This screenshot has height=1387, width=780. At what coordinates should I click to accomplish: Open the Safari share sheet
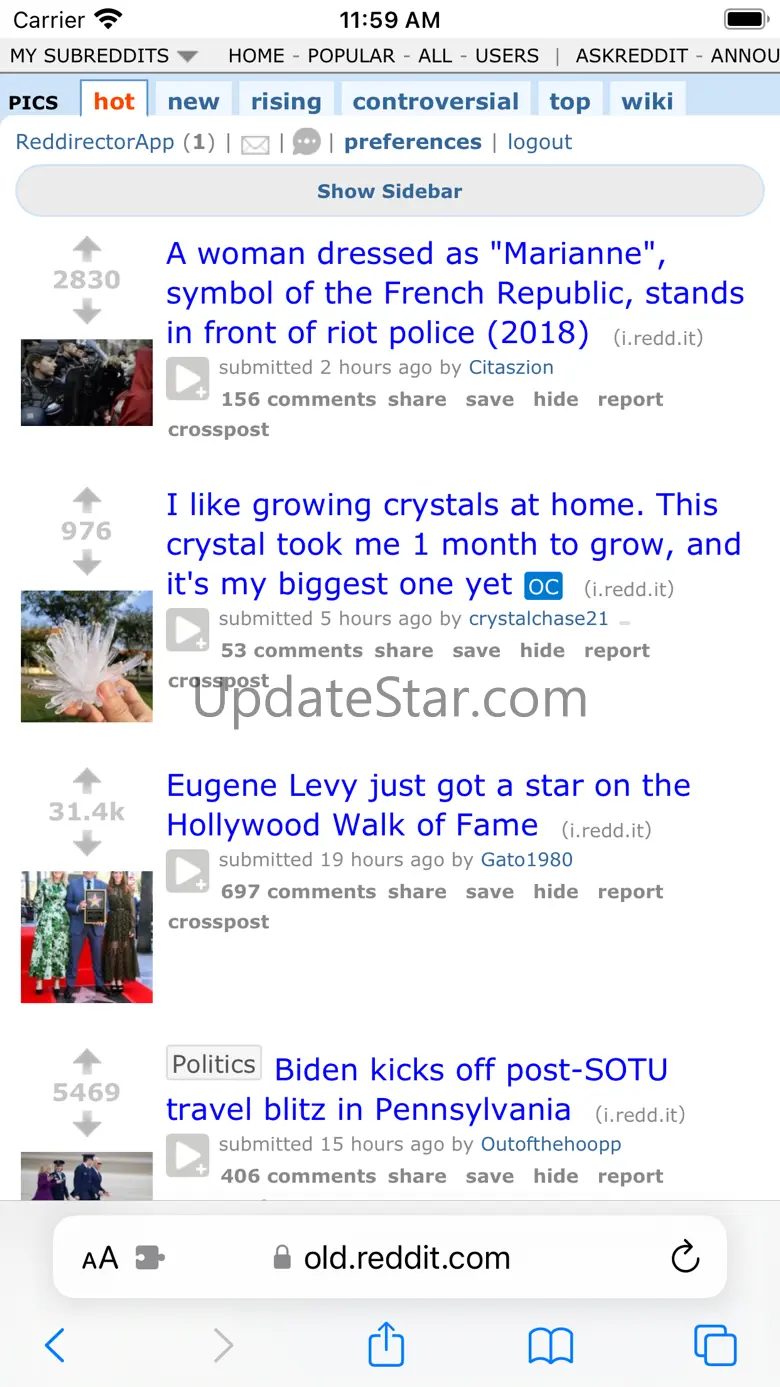pos(386,1344)
